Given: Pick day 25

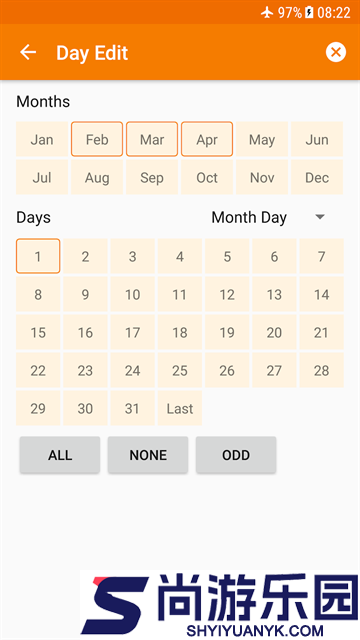Looking at the screenshot, I should pos(180,370).
